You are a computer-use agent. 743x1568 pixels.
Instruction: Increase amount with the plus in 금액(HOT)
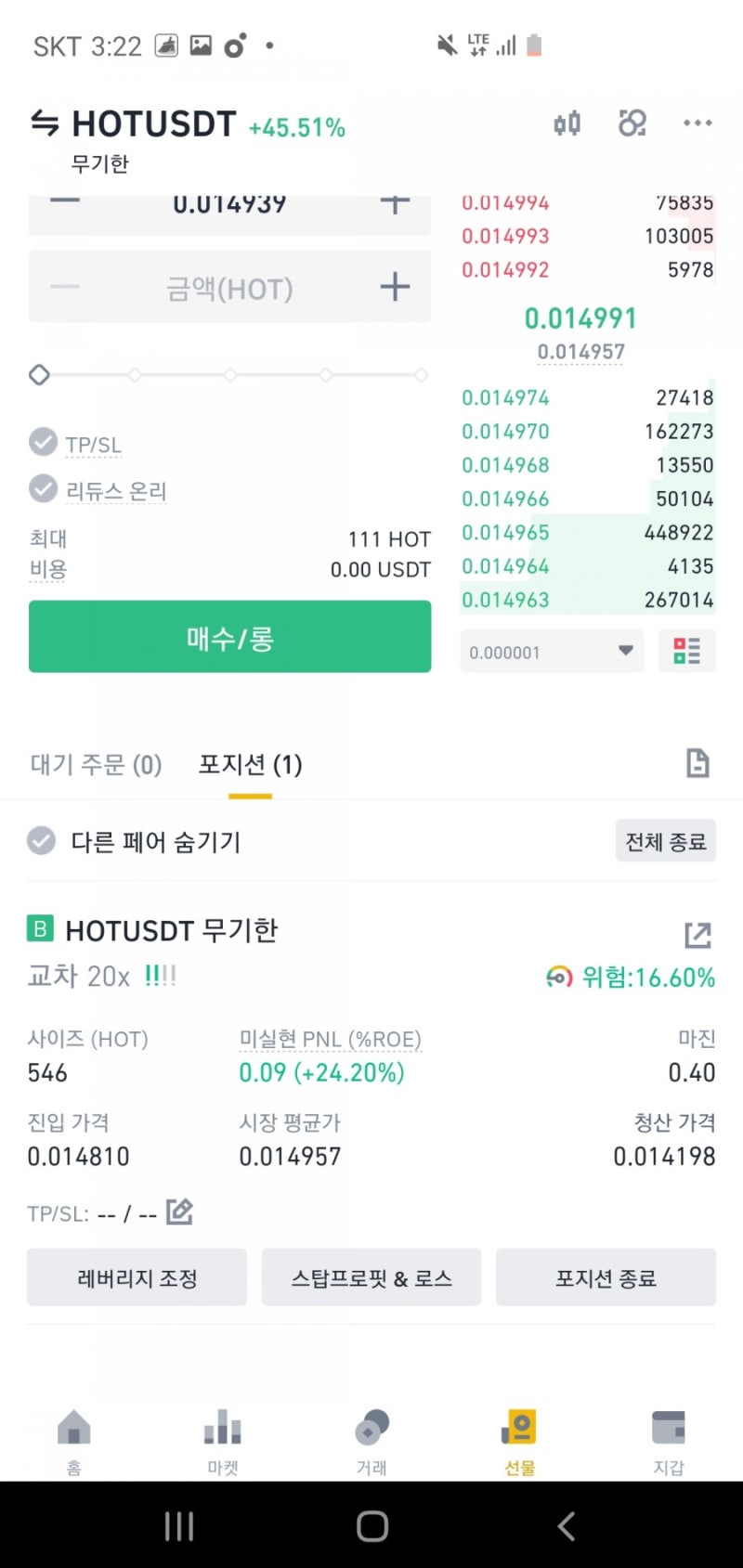click(x=395, y=287)
